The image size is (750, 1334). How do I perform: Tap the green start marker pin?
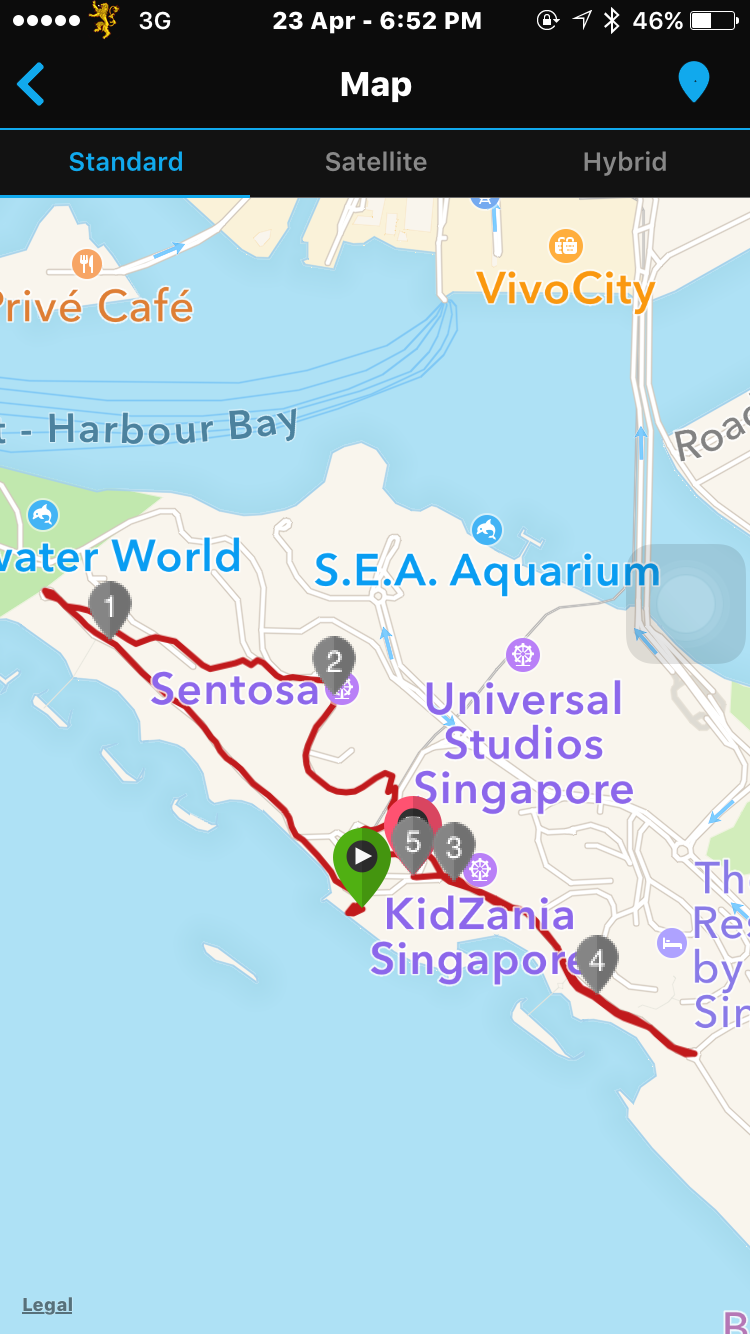[361, 860]
